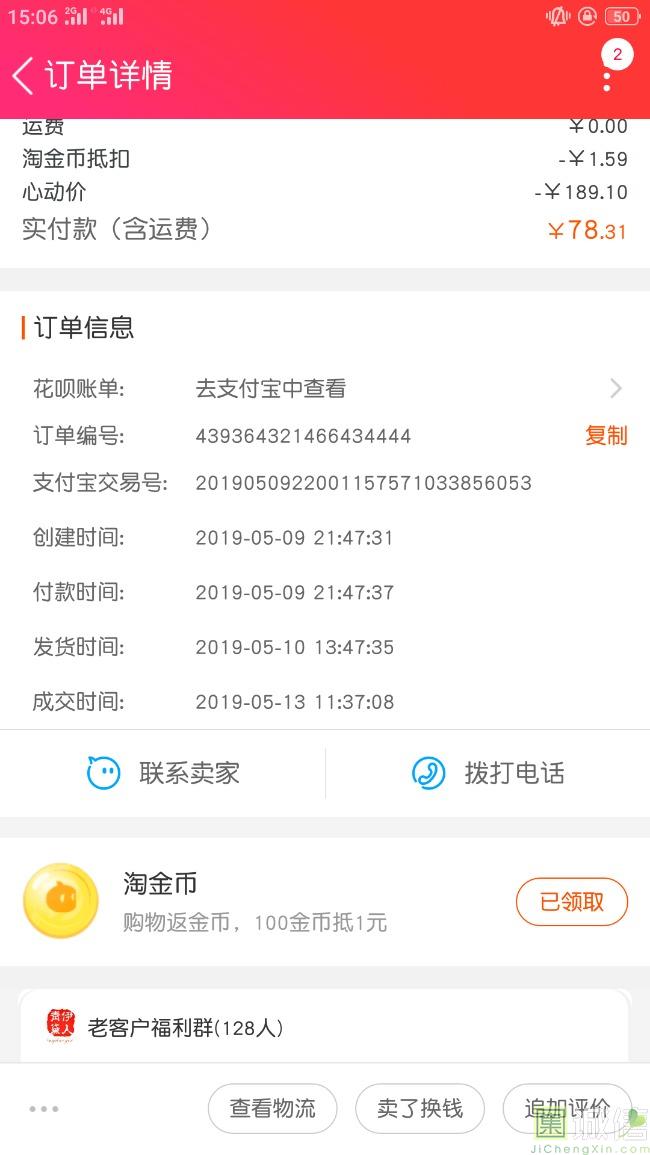Open more options at the bottom bar

point(44,1108)
